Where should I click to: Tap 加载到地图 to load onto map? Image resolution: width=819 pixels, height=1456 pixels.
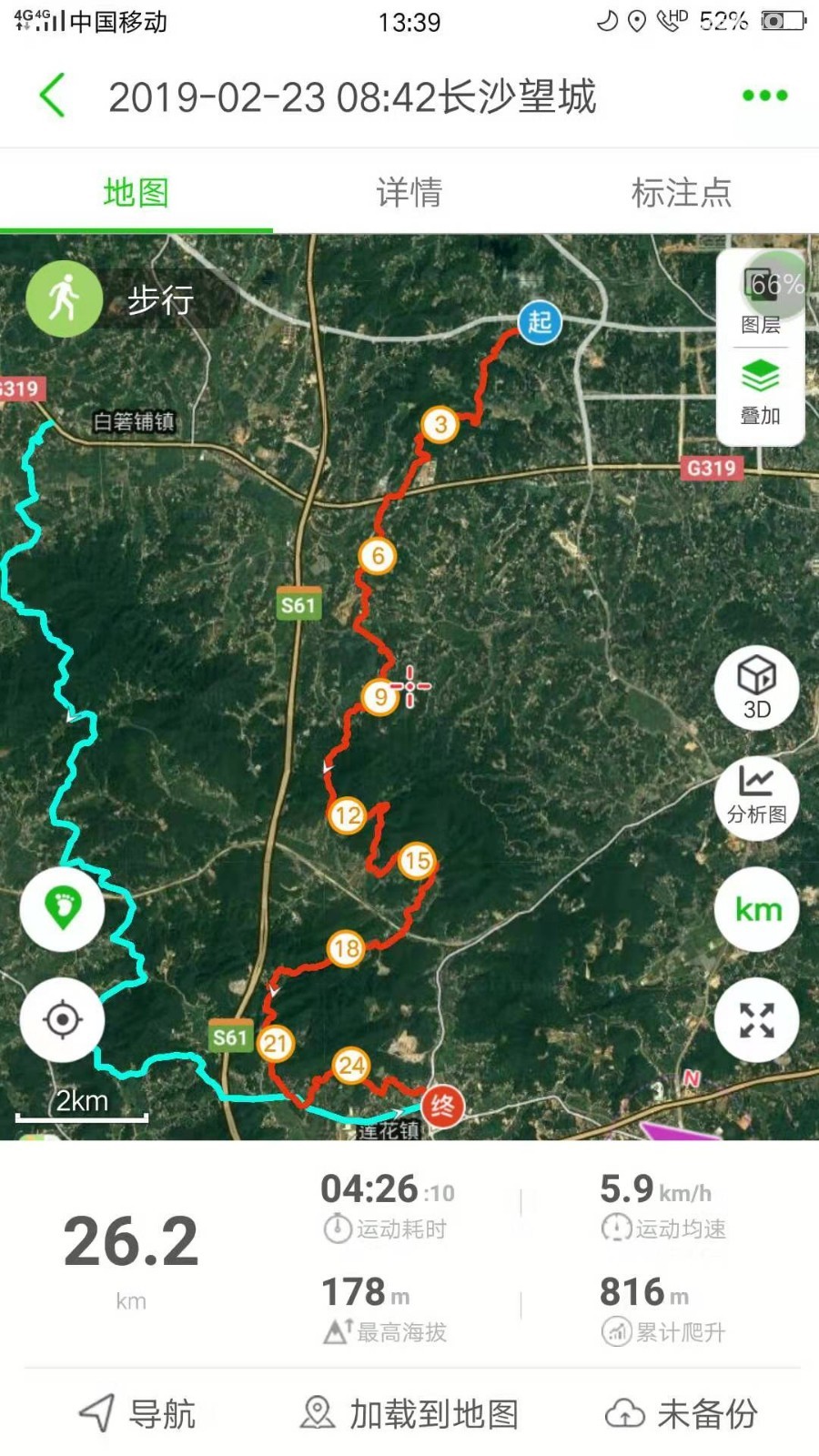coord(409,1413)
